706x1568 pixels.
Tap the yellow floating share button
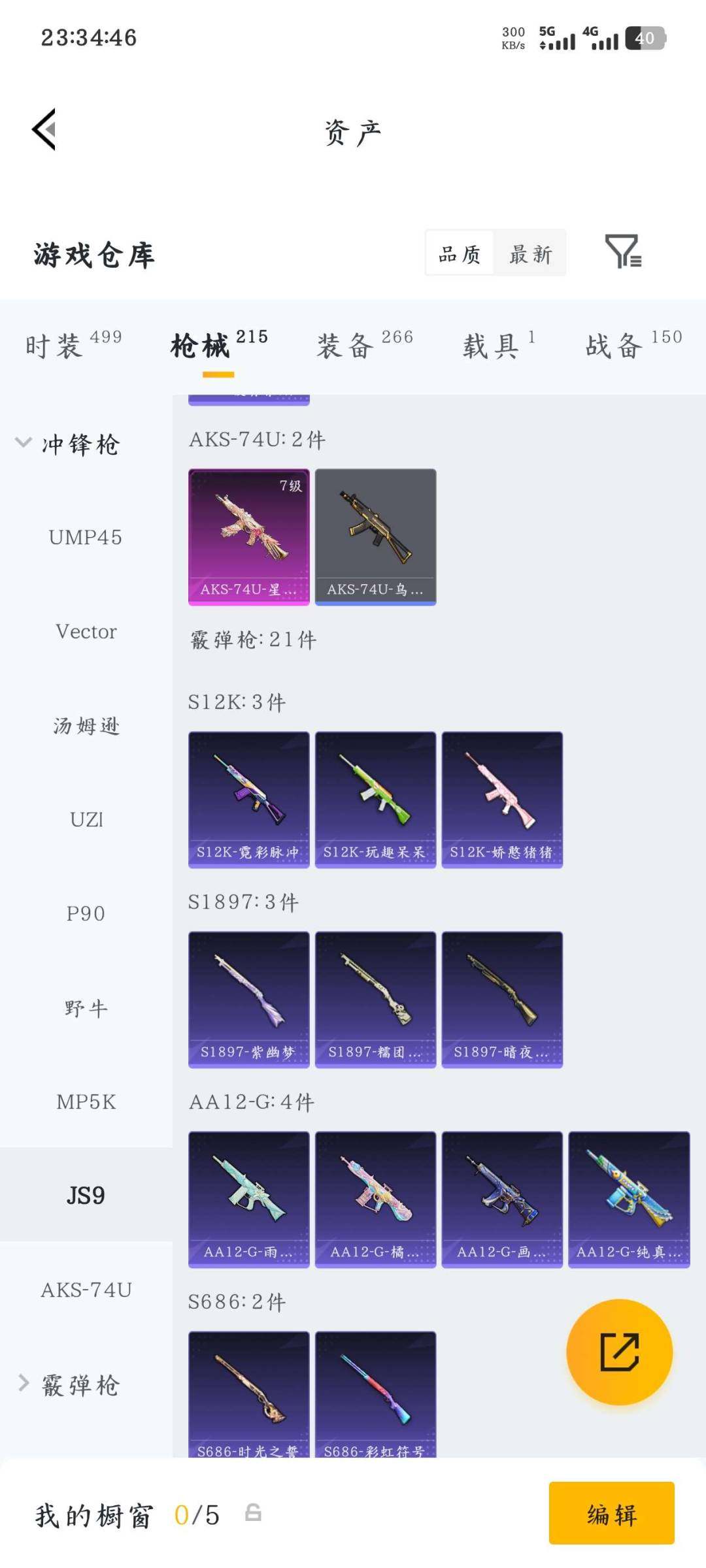(x=619, y=1352)
